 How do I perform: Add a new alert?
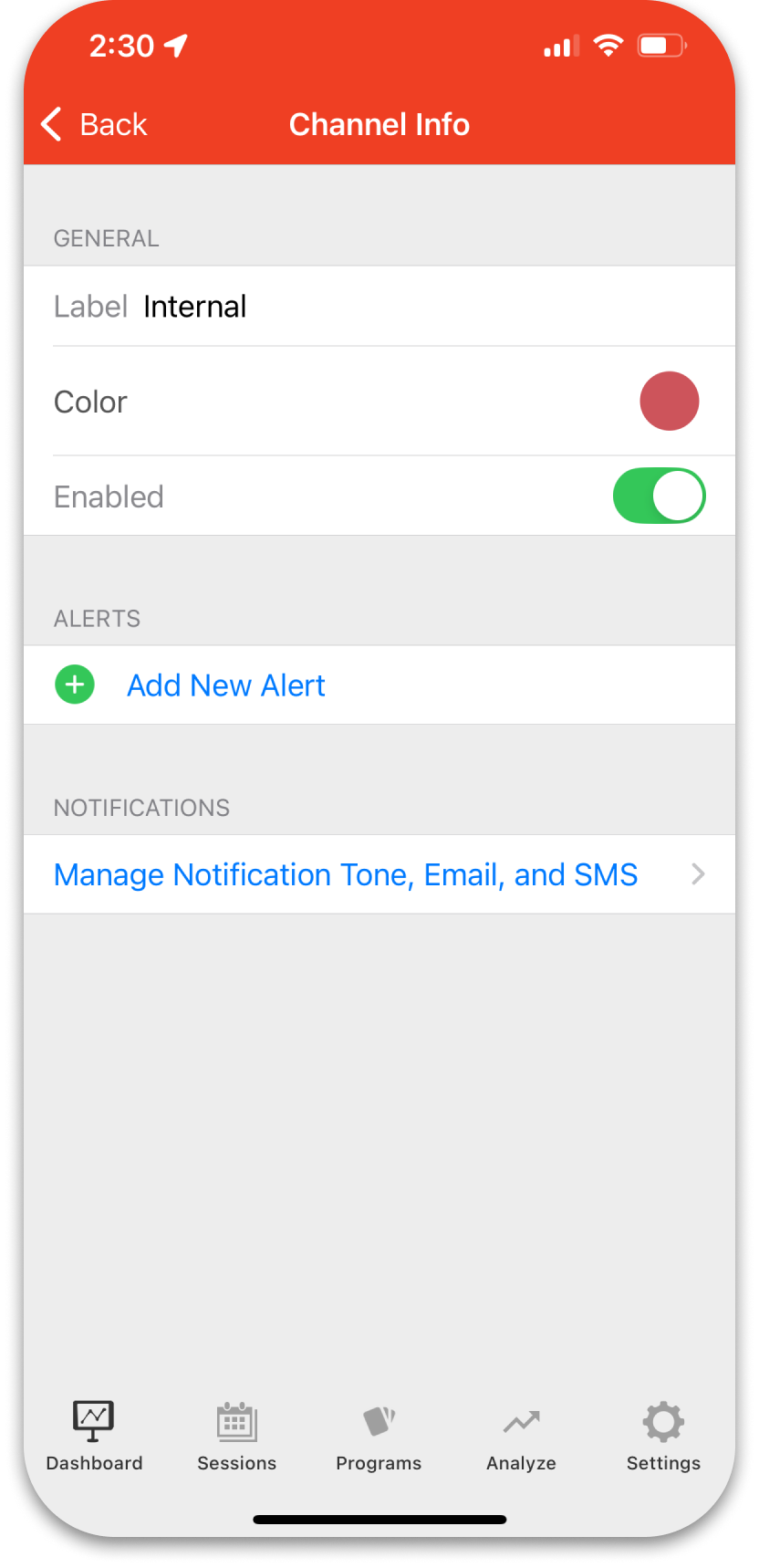click(225, 685)
